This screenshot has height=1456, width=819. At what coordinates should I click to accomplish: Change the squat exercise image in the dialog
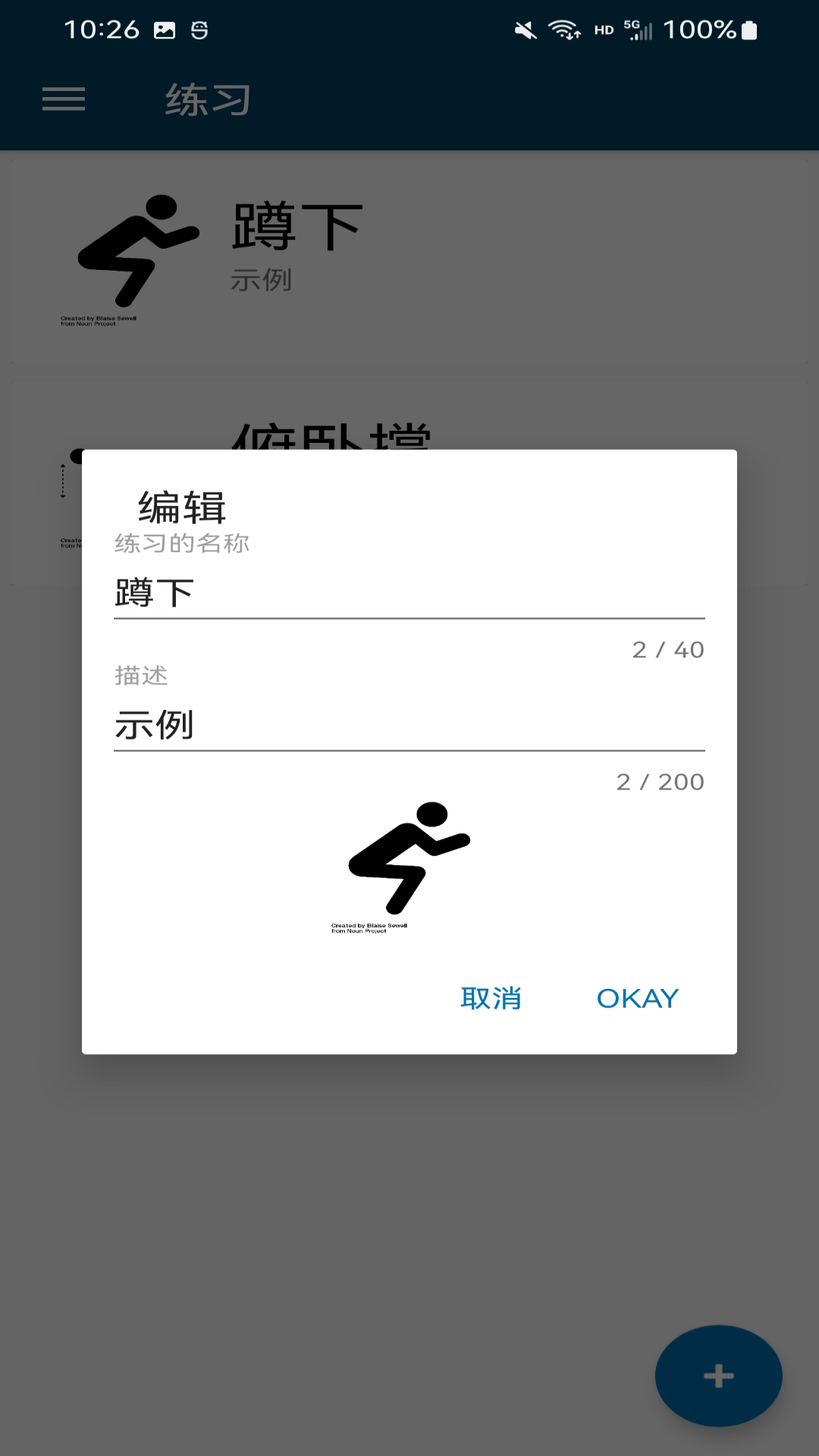point(409,866)
